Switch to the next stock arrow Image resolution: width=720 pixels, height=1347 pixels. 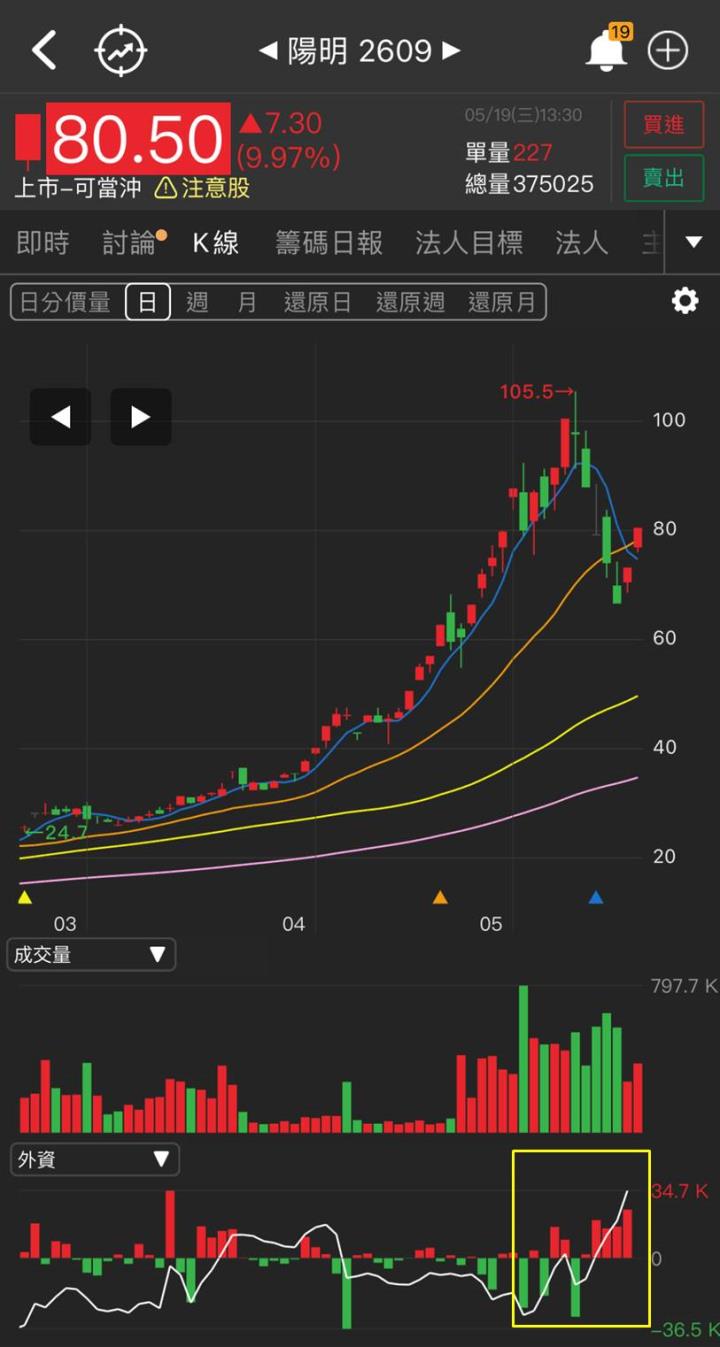pyautogui.click(x=452, y=50)
